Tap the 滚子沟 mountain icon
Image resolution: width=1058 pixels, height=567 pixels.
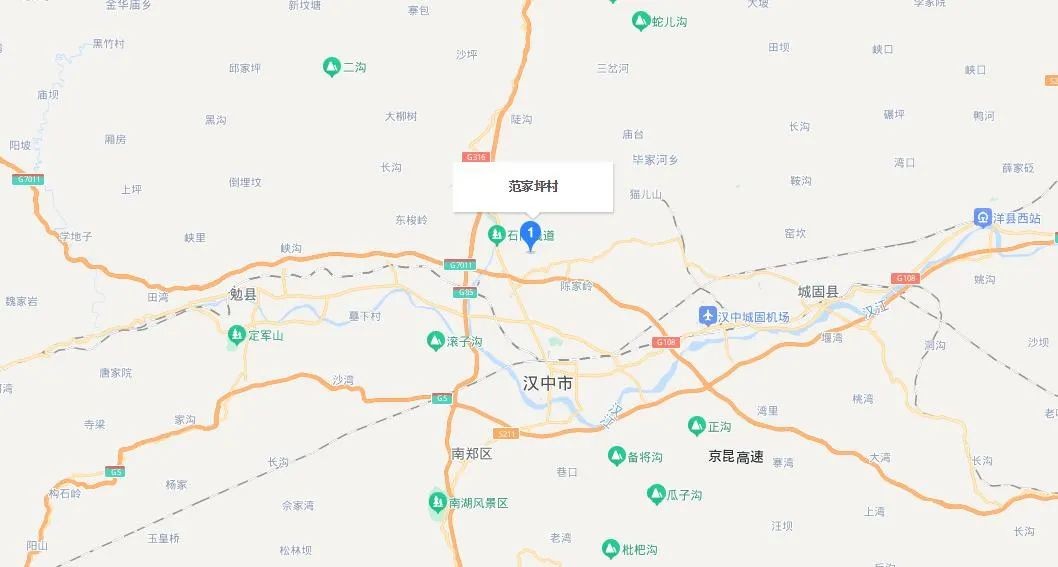pos(435,341)
